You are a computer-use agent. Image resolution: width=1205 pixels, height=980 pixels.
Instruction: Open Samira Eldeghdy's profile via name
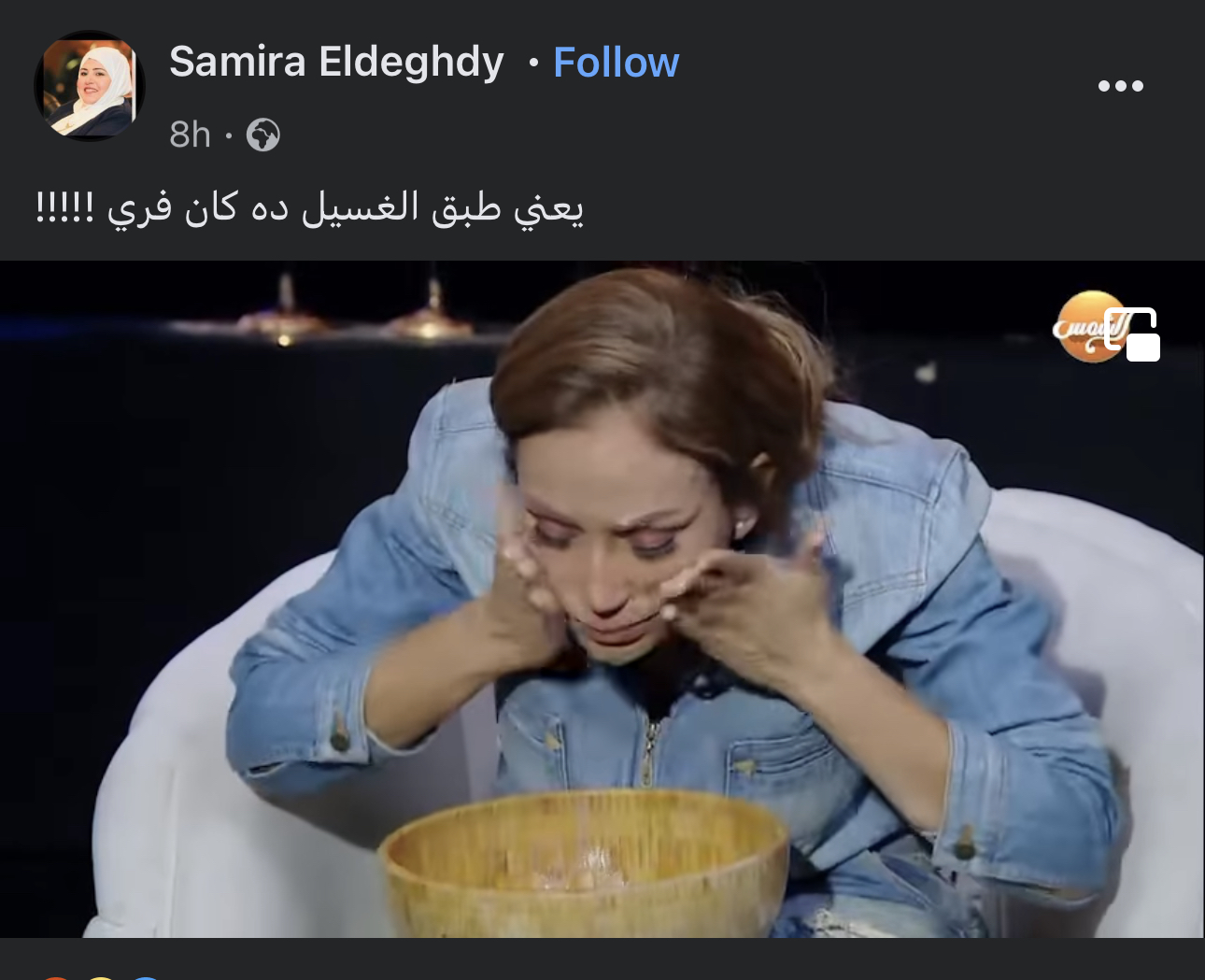click(x=336, y=63)
